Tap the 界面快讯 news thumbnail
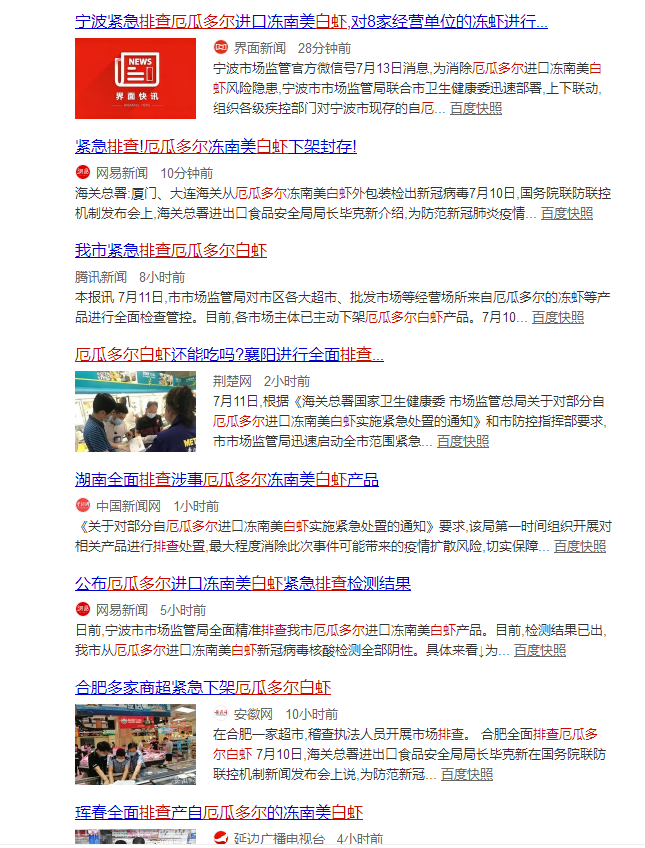 click(x=135, y=78)
